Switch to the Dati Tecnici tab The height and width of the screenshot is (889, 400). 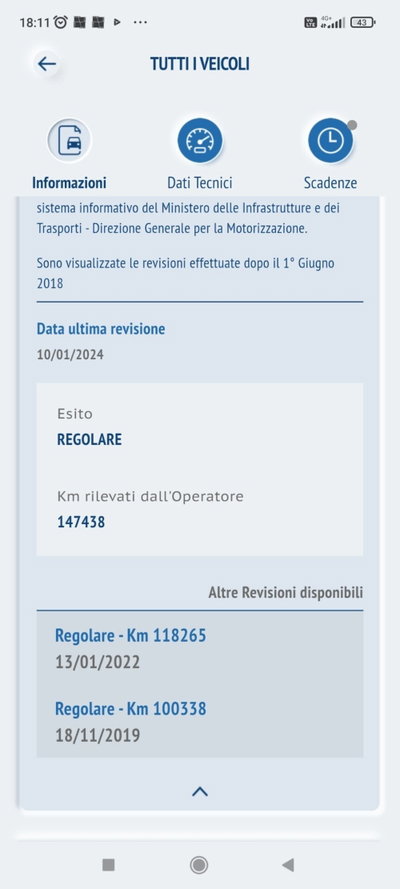coord(200,154)
